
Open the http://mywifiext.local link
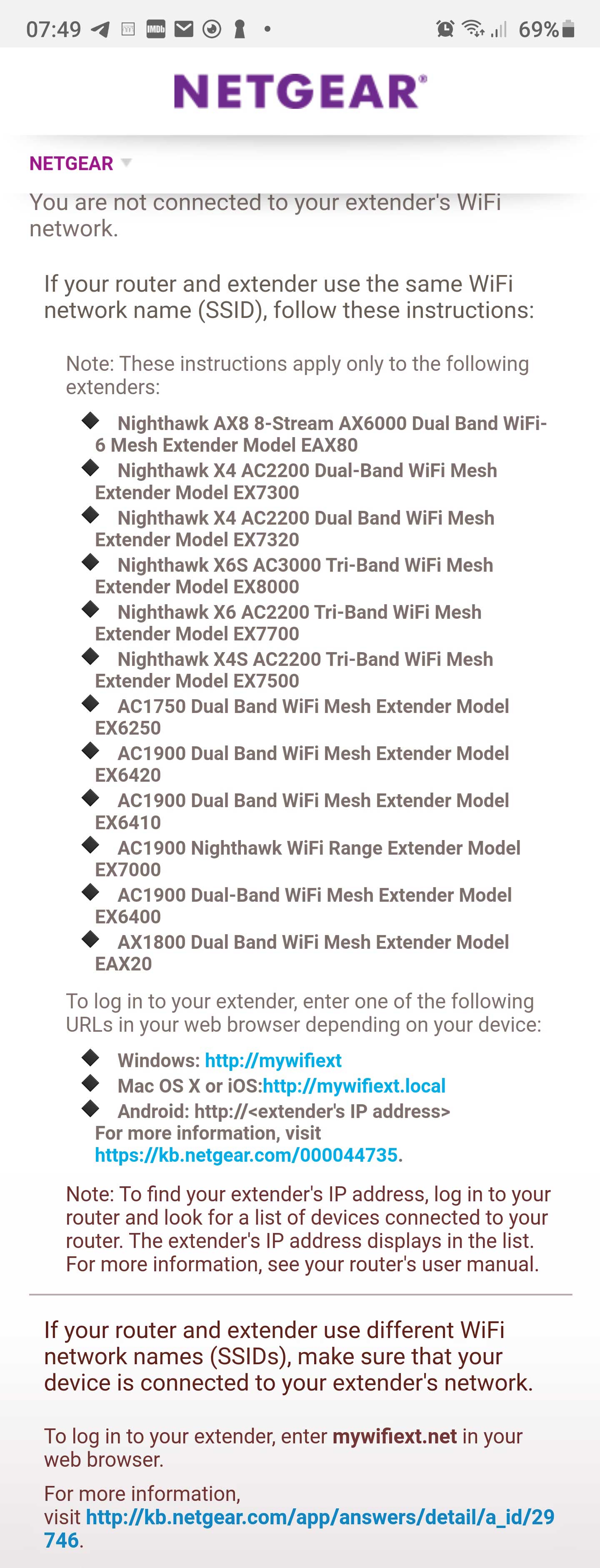(x=354, y=1086)
